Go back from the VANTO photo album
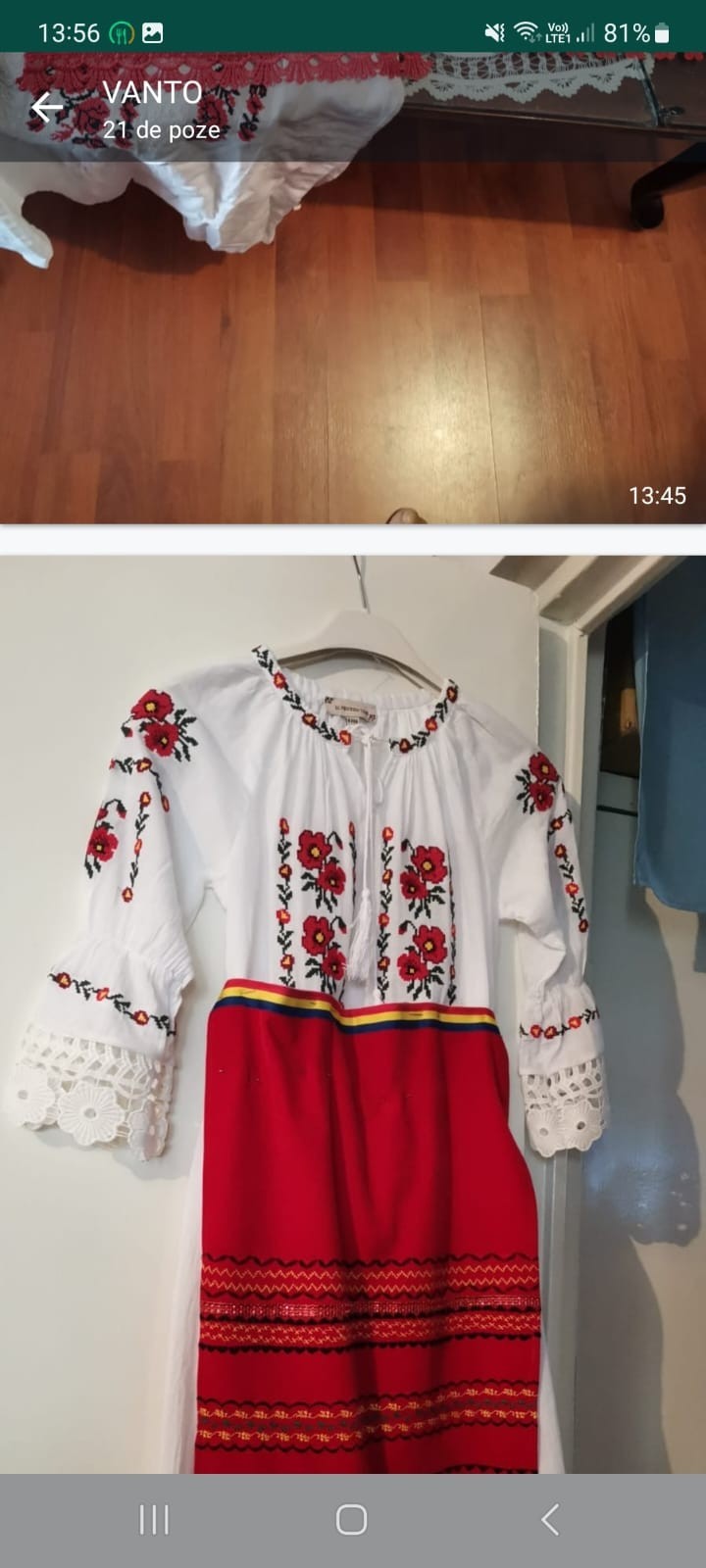This screenshot has width=706, height=1568. point(46,107)
